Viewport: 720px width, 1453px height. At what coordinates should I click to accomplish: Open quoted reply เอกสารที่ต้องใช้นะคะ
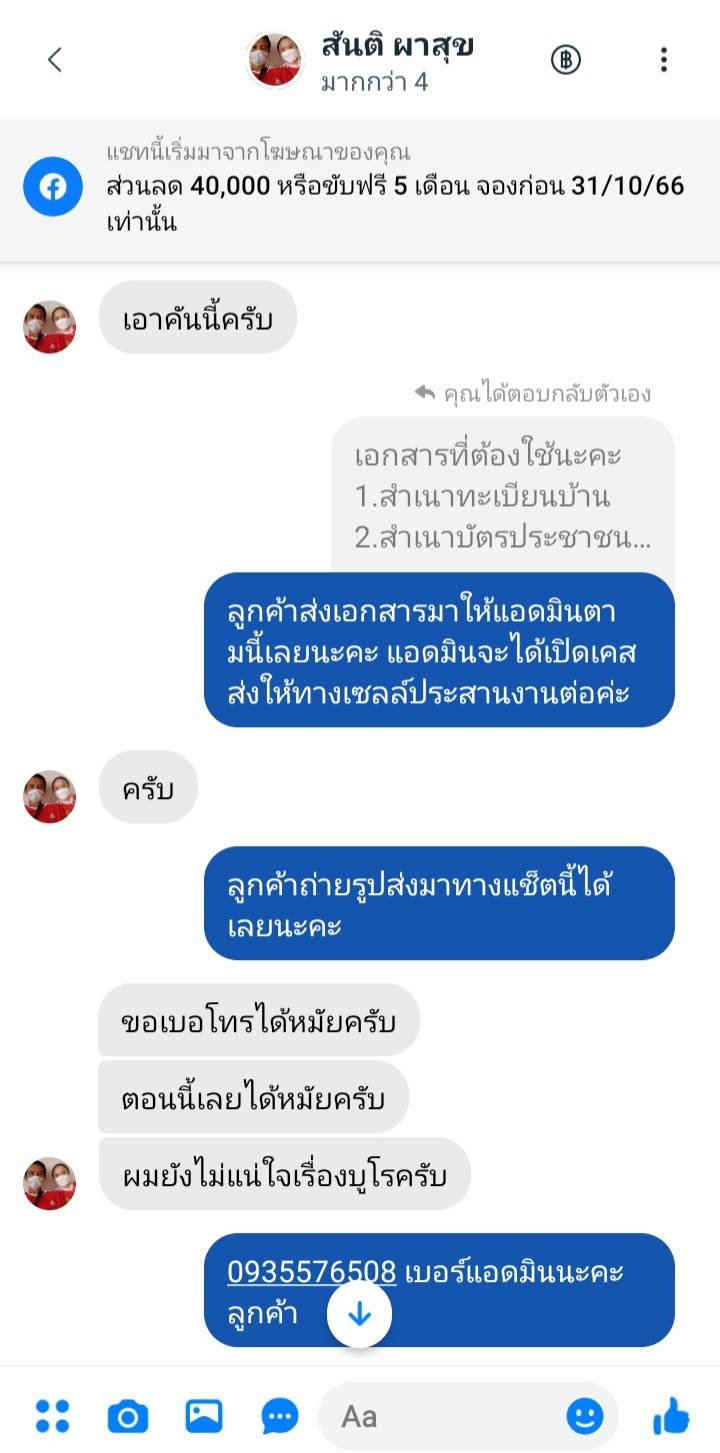502,497
